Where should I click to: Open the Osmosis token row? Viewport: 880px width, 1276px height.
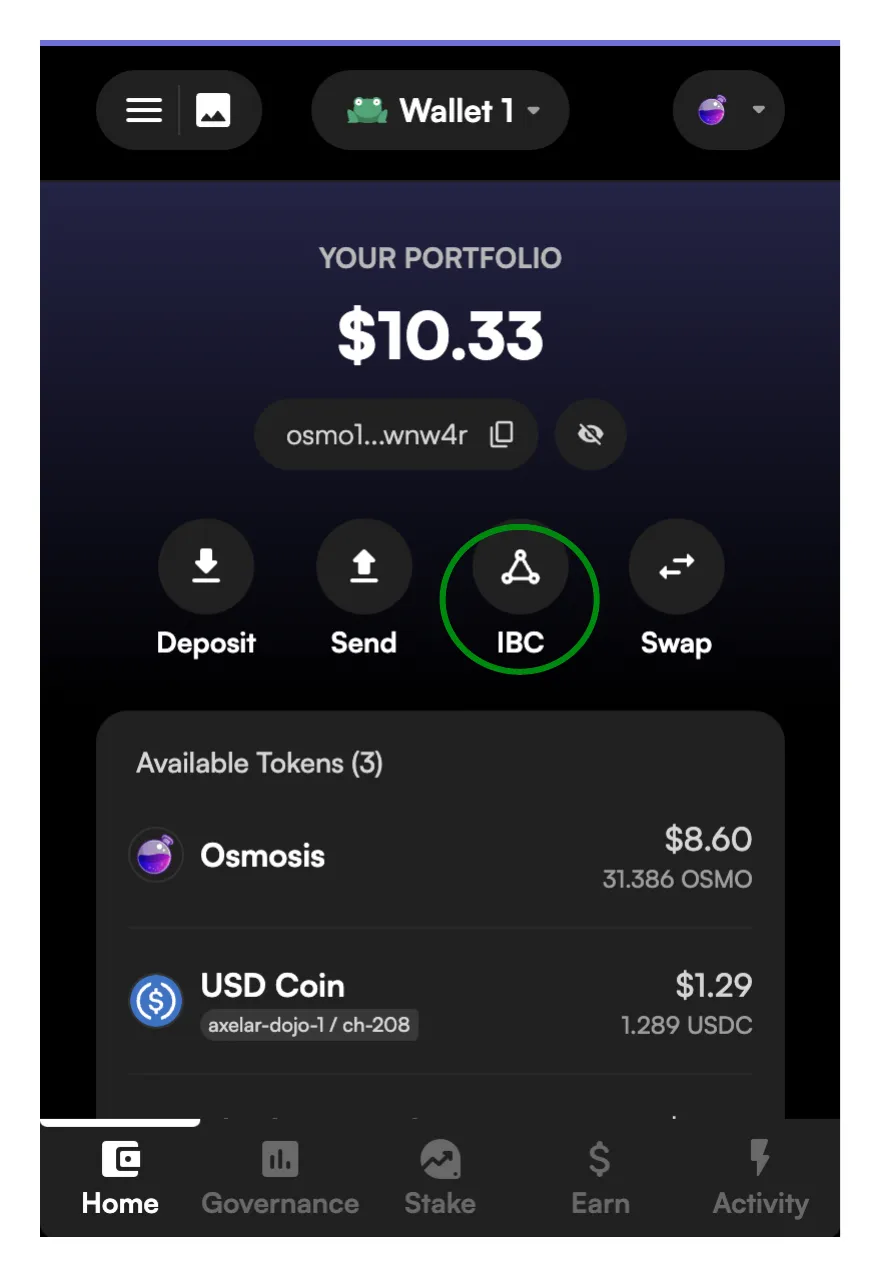pos(440,856)
